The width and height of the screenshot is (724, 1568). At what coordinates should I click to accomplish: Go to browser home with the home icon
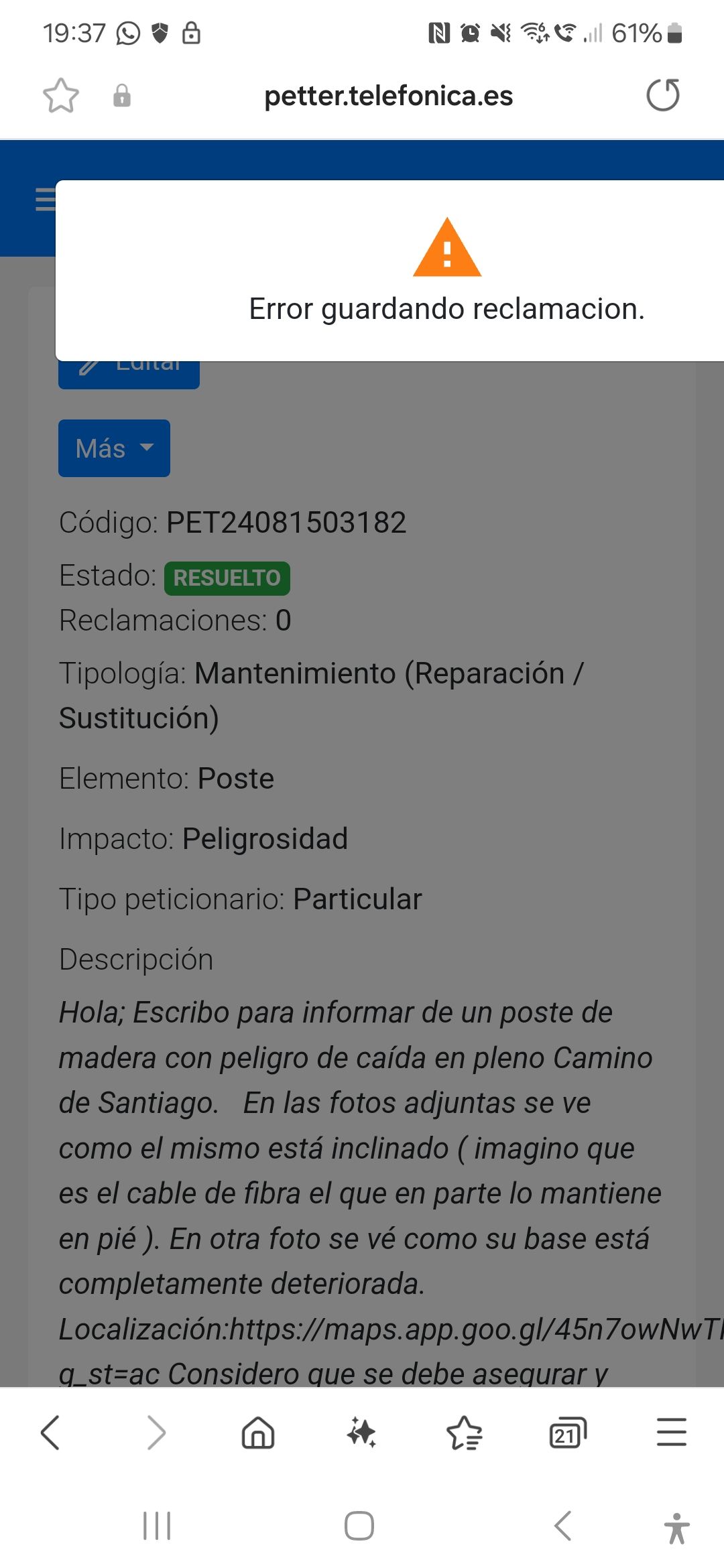point(259,1432)
